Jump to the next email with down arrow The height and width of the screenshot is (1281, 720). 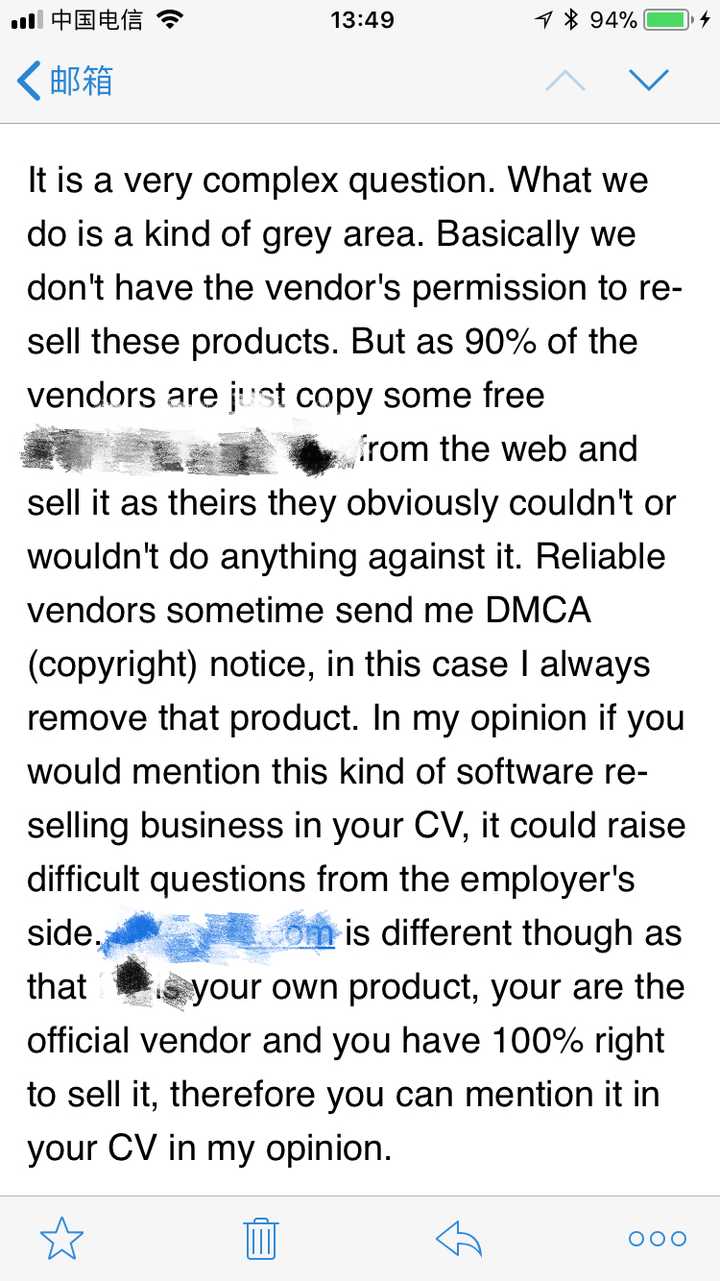tap(648, 80)
